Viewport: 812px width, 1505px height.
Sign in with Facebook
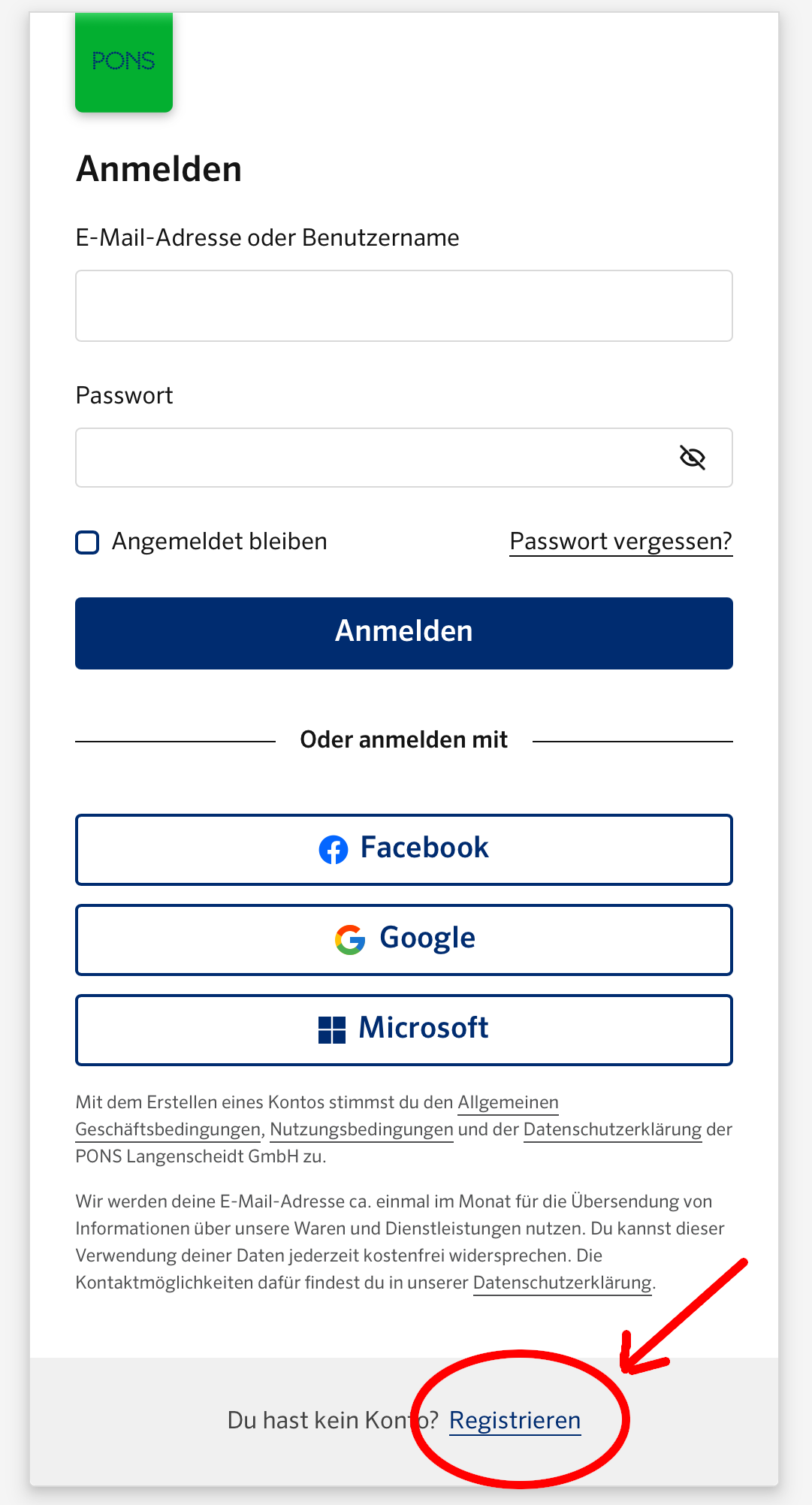coord(403,849)
